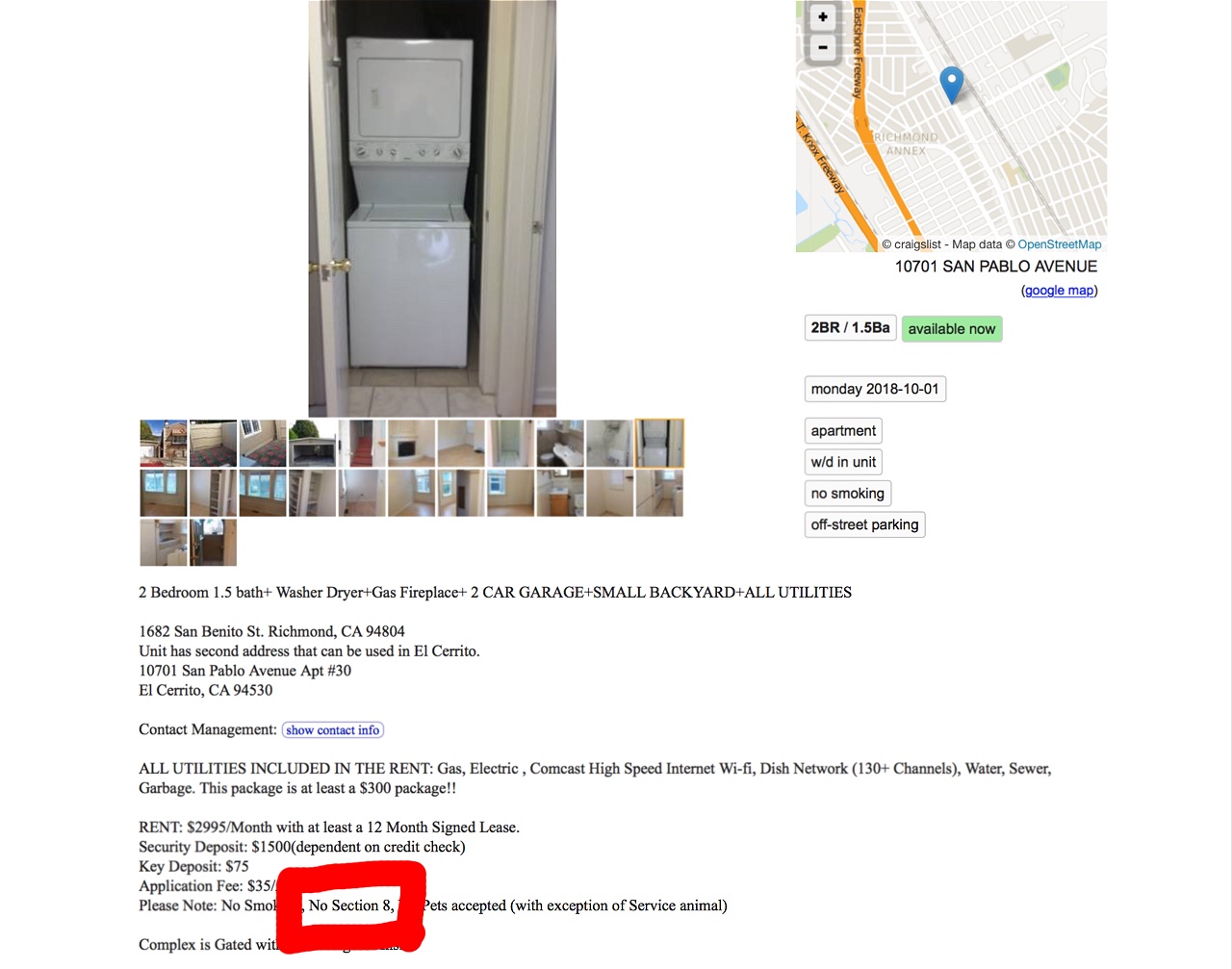This screenshot has height=969, width=1232.
Task: Zoom in on the map
Action: [x=823, y=16]
